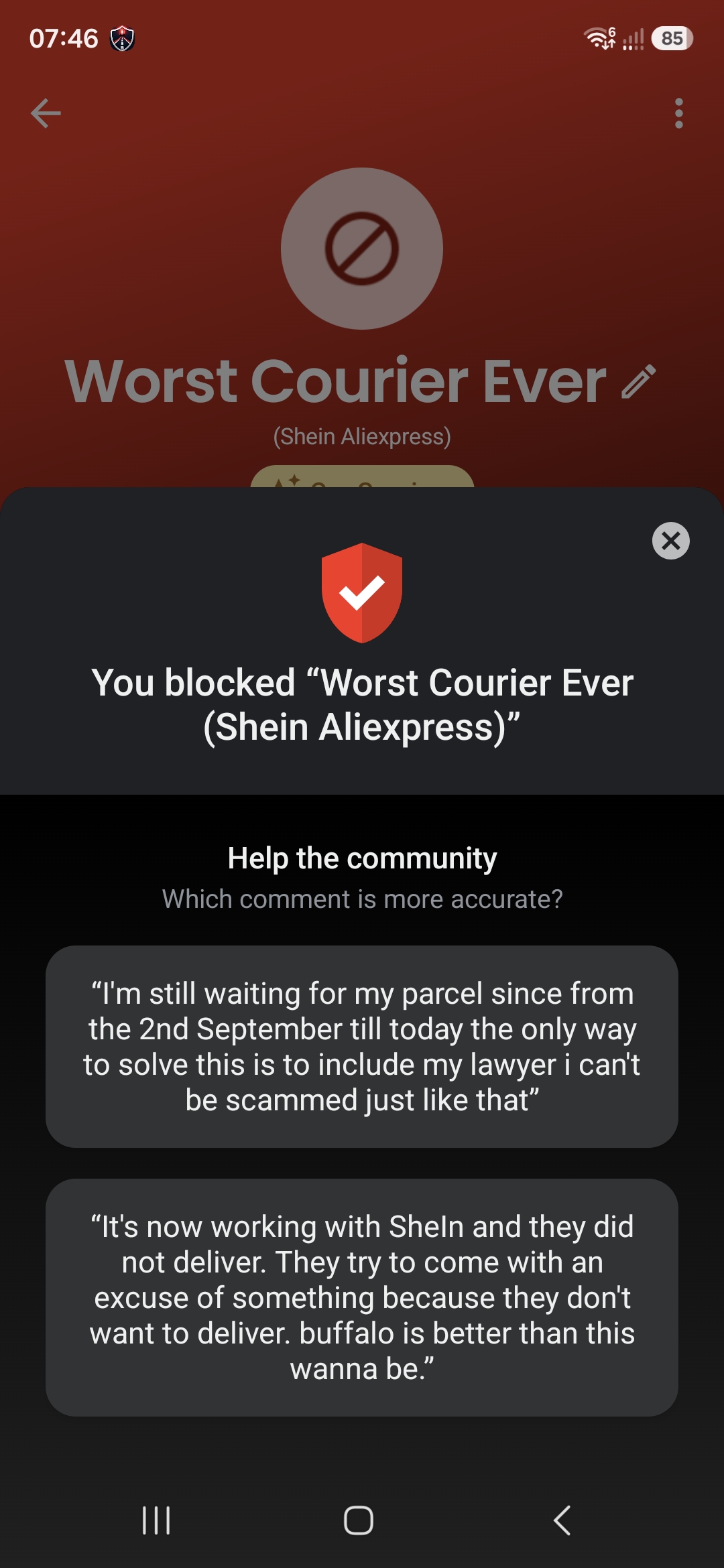Edit the name Worst Courier Ever

coord(639,381)
